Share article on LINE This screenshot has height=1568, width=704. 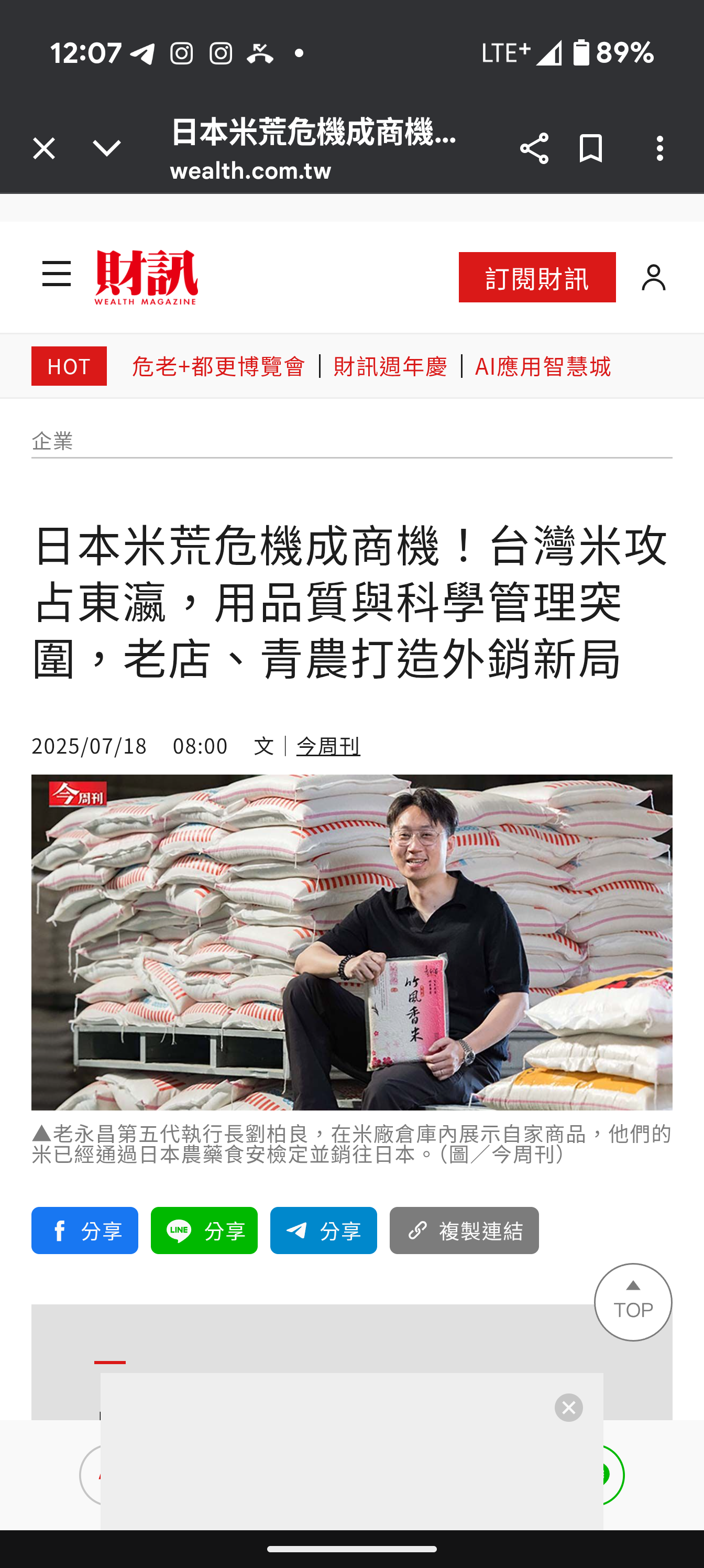(x=204, y=1230)
